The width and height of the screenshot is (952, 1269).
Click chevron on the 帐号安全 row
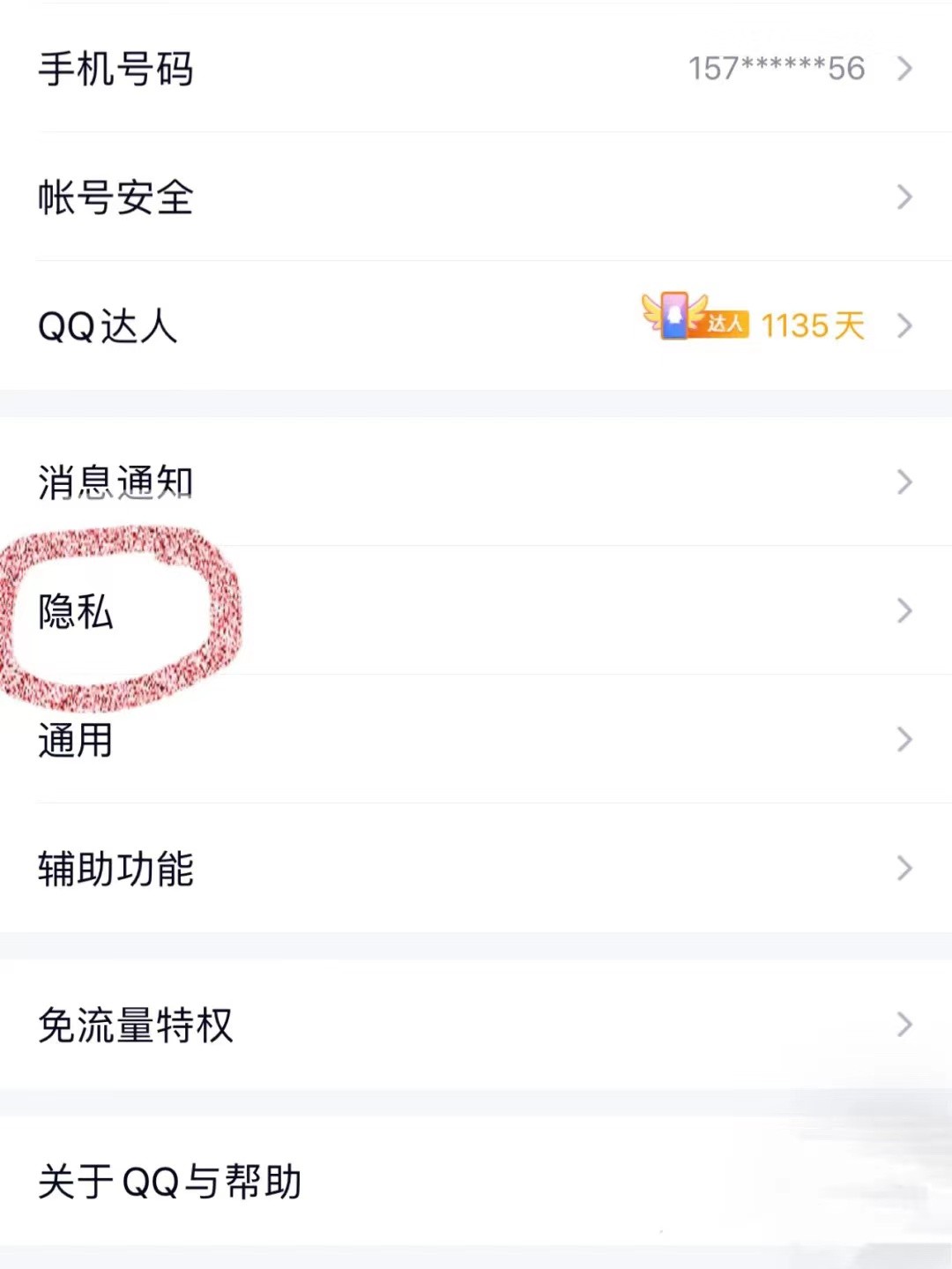pyautogui.click(x=904, y=198)
